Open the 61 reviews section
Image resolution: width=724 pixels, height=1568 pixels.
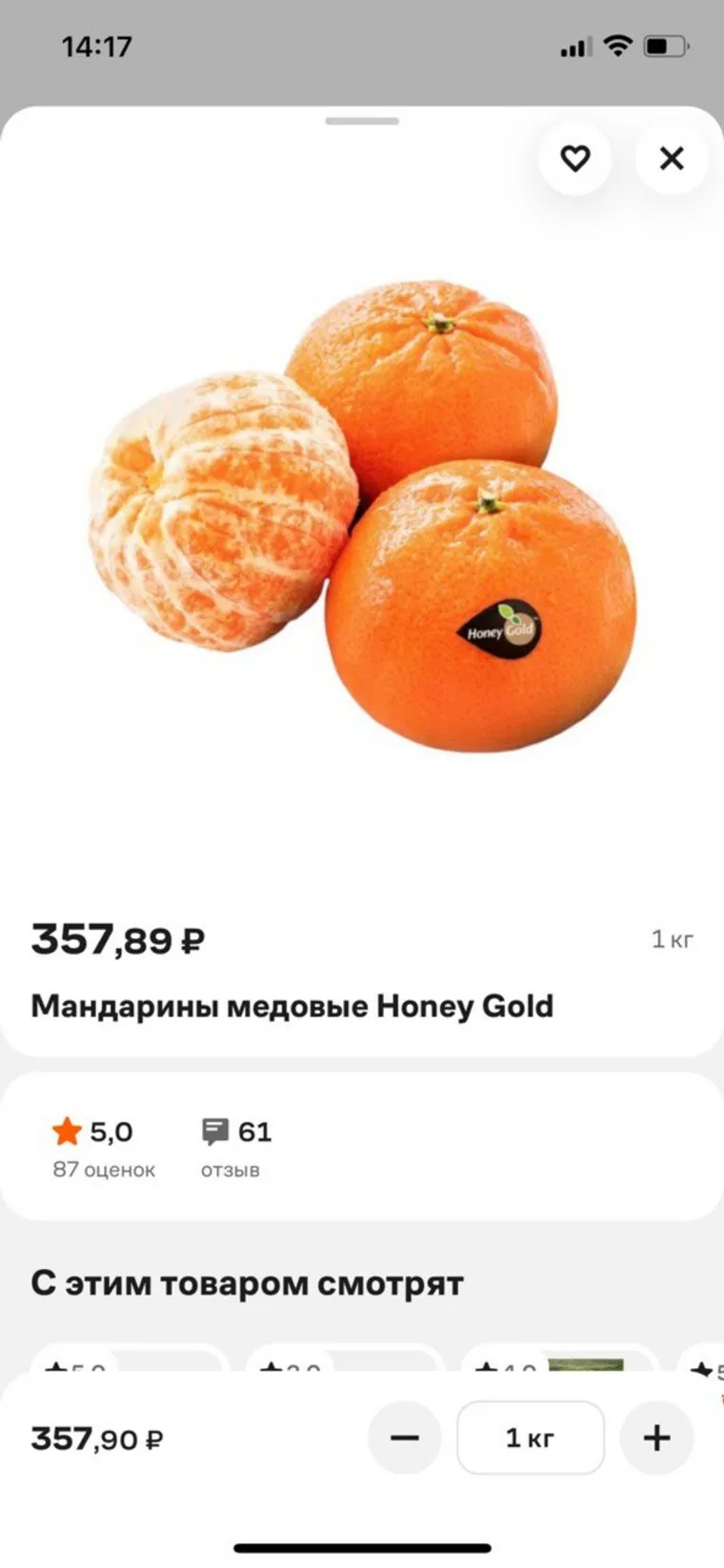(236, 1146)
